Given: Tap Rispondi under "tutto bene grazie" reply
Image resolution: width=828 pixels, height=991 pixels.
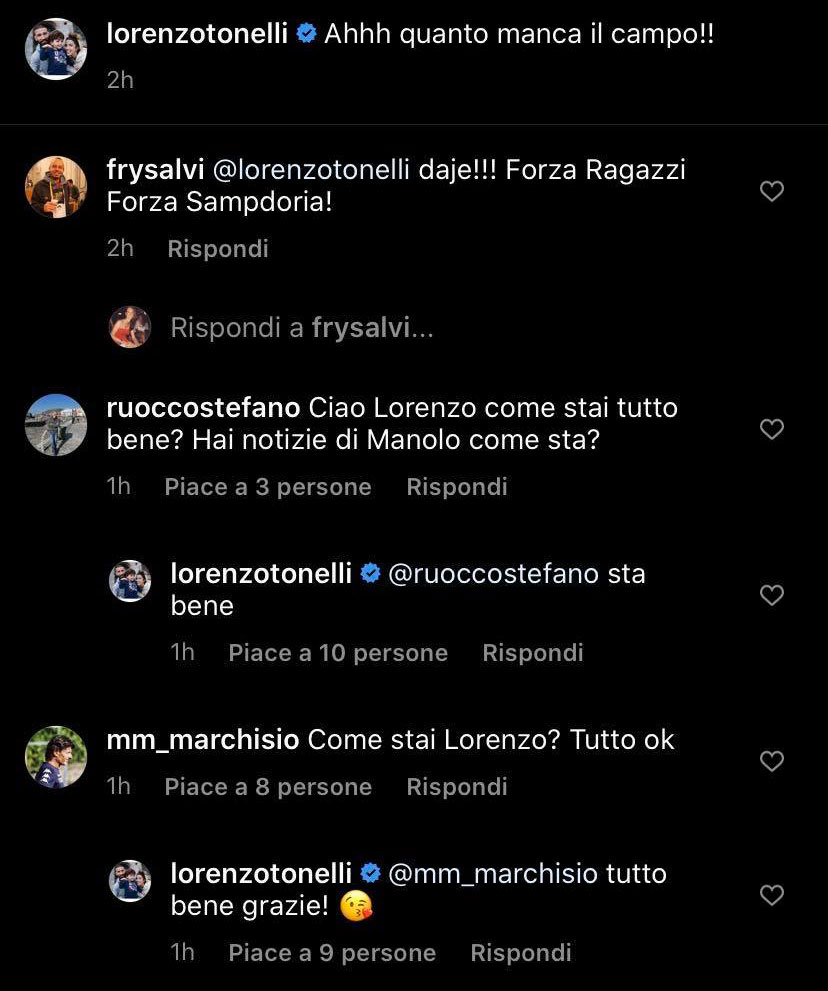Looking at the screenshot, I should coord(521,953).
